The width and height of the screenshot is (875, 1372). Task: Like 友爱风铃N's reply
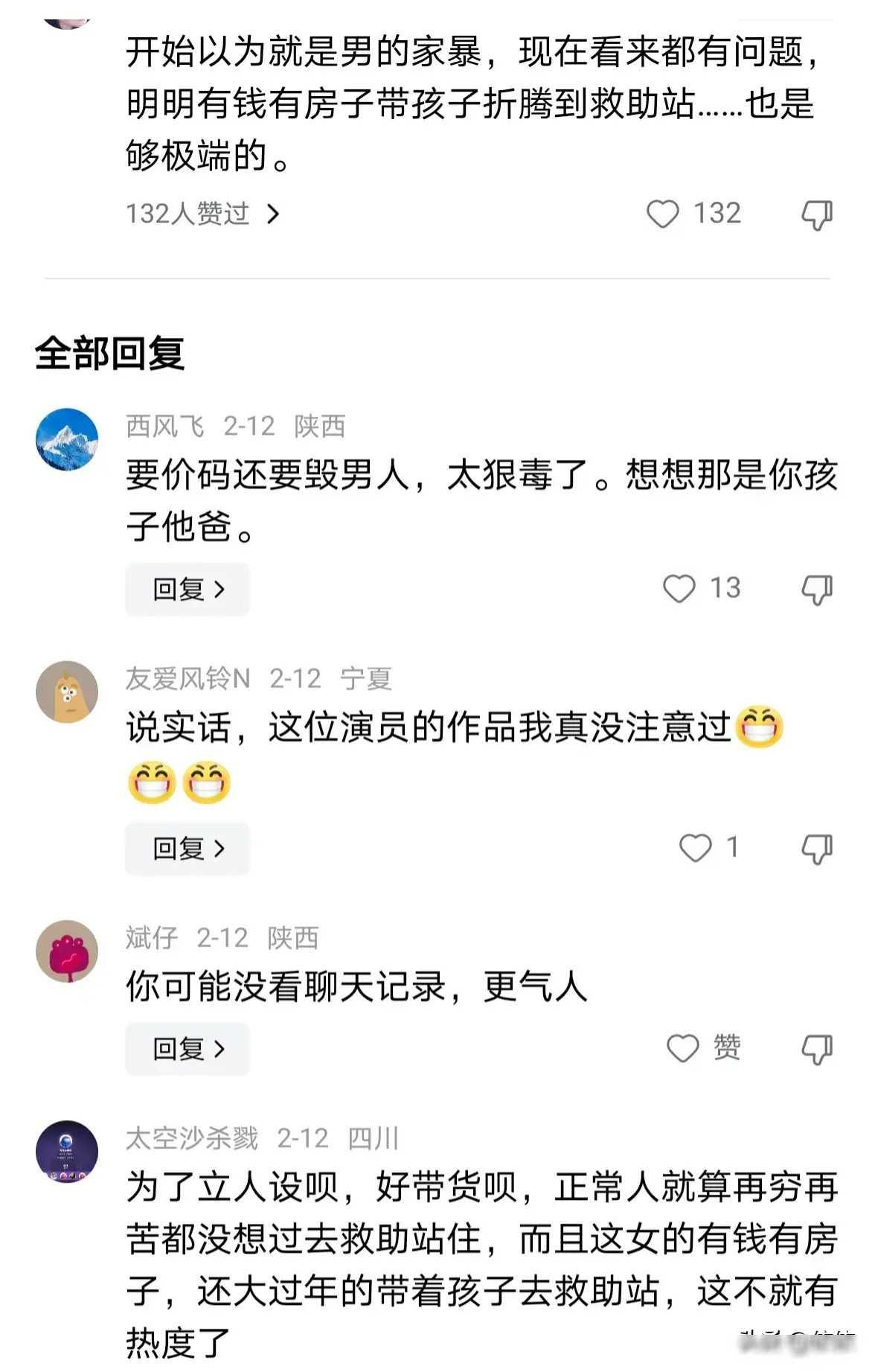(x=695, y=848)
